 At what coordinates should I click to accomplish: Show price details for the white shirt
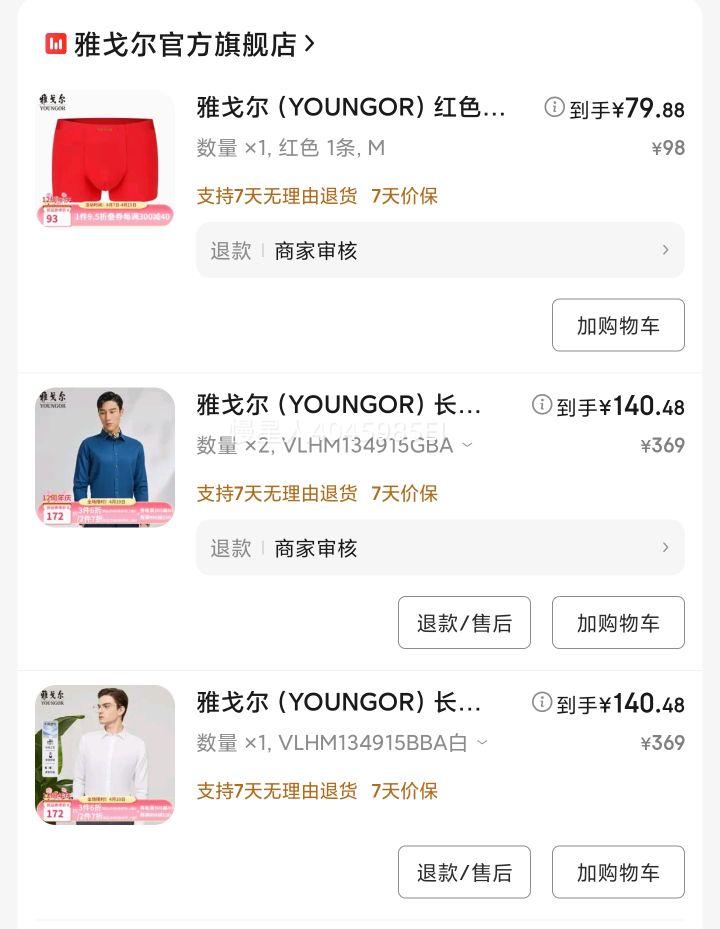[542, 702]
